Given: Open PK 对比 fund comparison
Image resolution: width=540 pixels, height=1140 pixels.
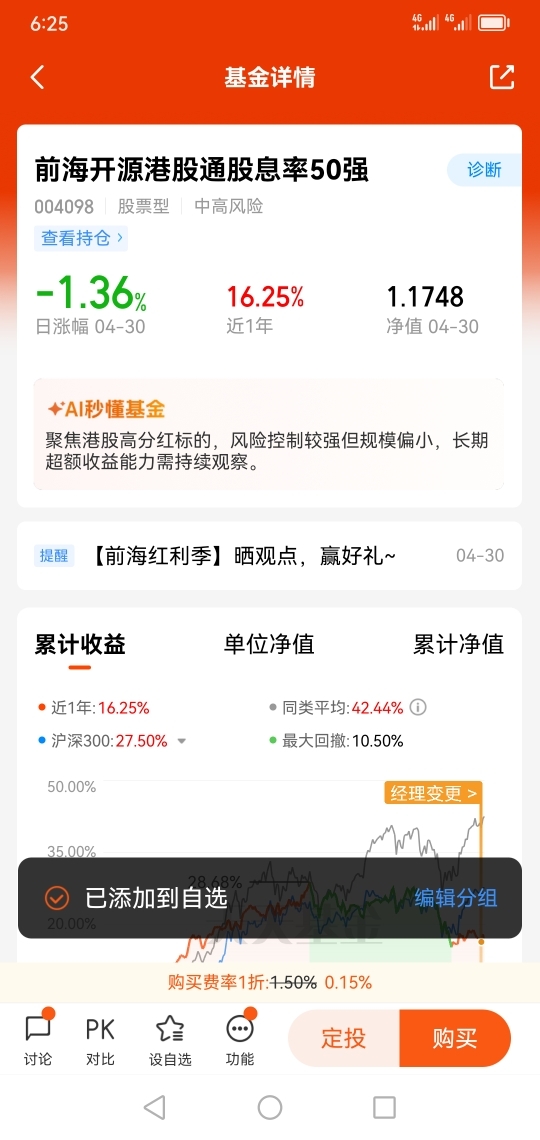Looking at the screenshot, I should [x=100, y=1038].
